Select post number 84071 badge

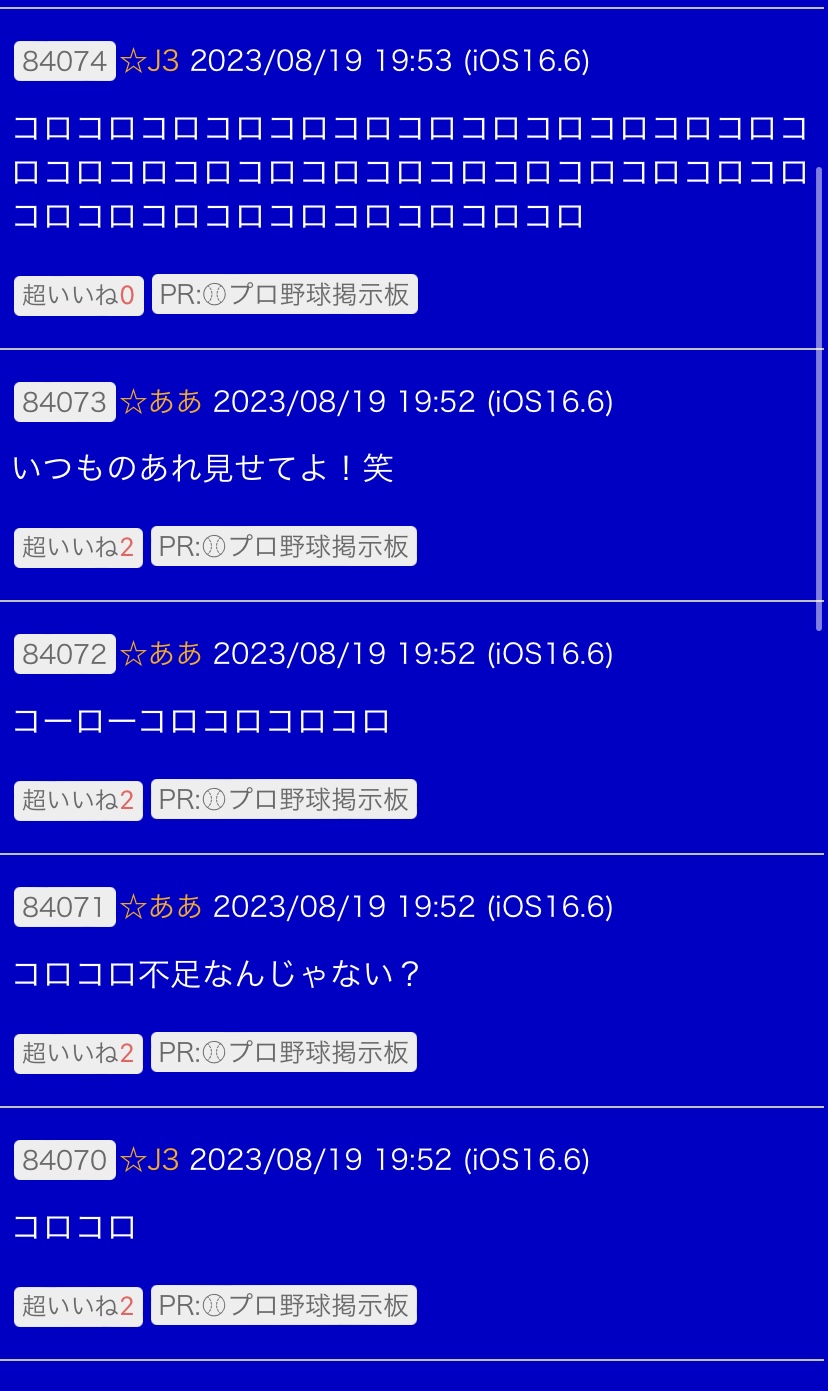click(64, 907)
